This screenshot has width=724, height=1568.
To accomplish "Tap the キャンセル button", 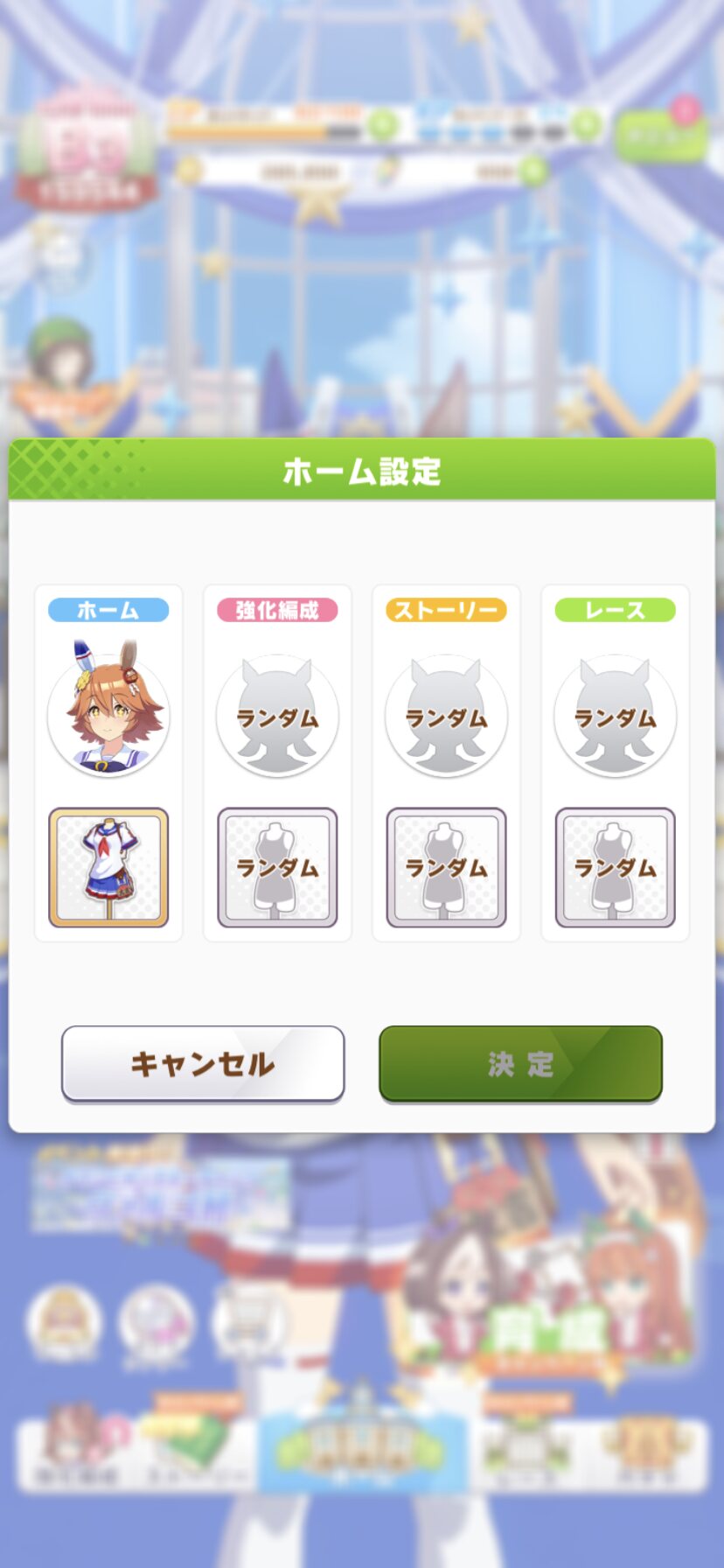I will pyautogui.click(x=203, y=1063).
